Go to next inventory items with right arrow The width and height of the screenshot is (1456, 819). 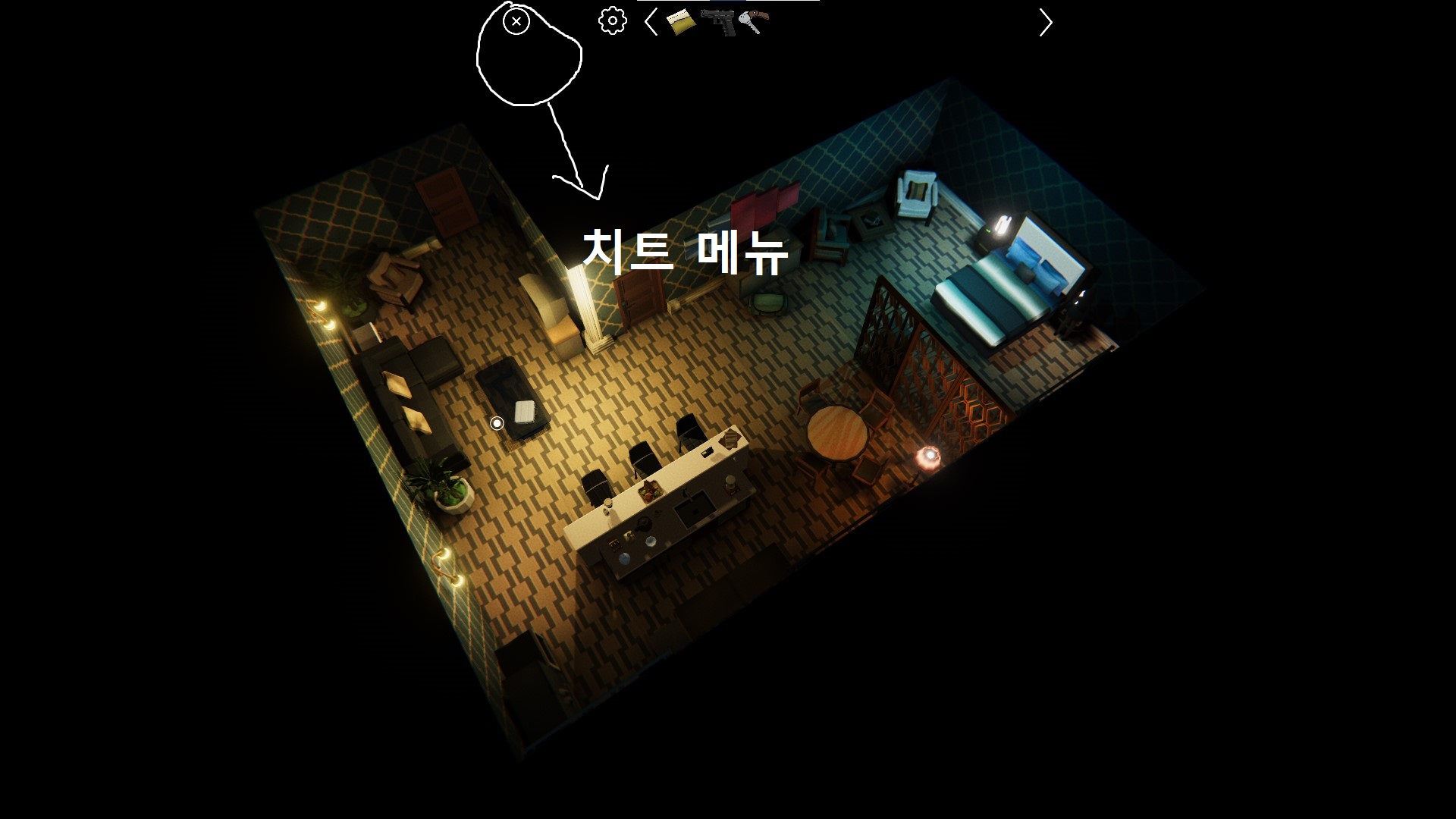[1046, 23]
